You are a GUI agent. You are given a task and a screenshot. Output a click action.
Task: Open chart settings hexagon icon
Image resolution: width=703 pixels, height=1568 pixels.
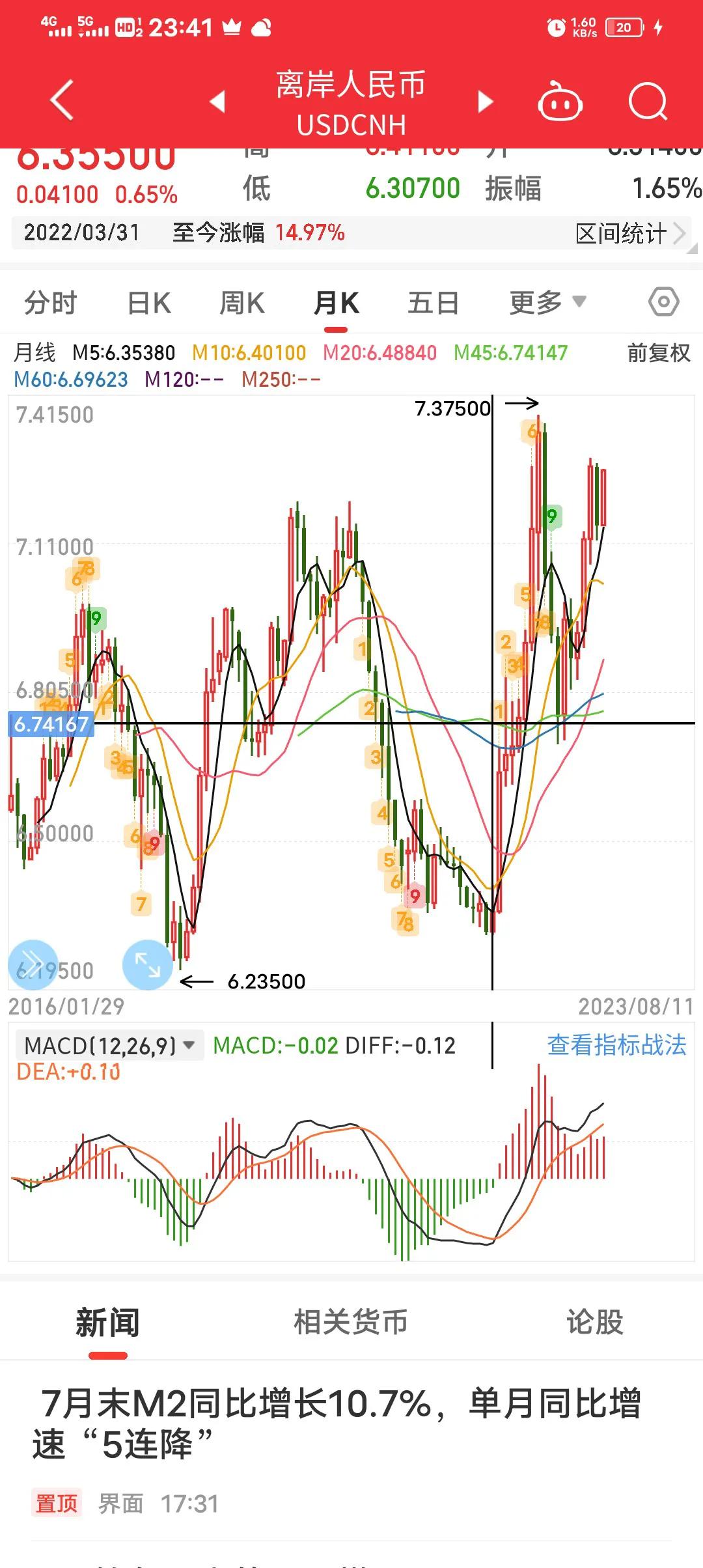[663, 302]
